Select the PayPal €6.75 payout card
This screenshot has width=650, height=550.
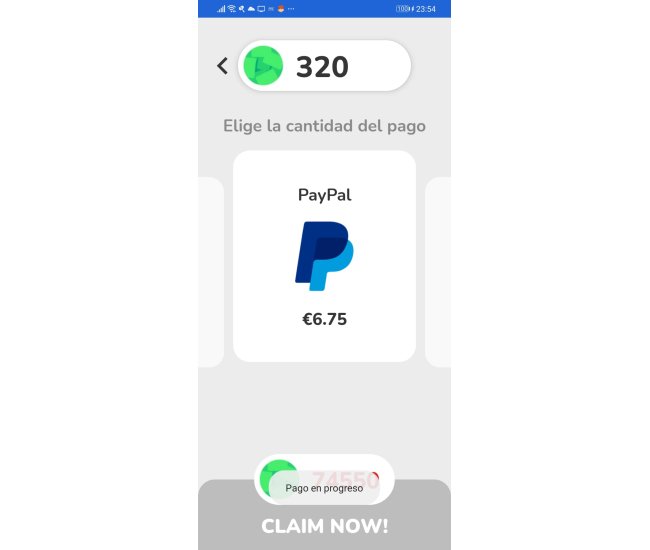tap(324, 256)
